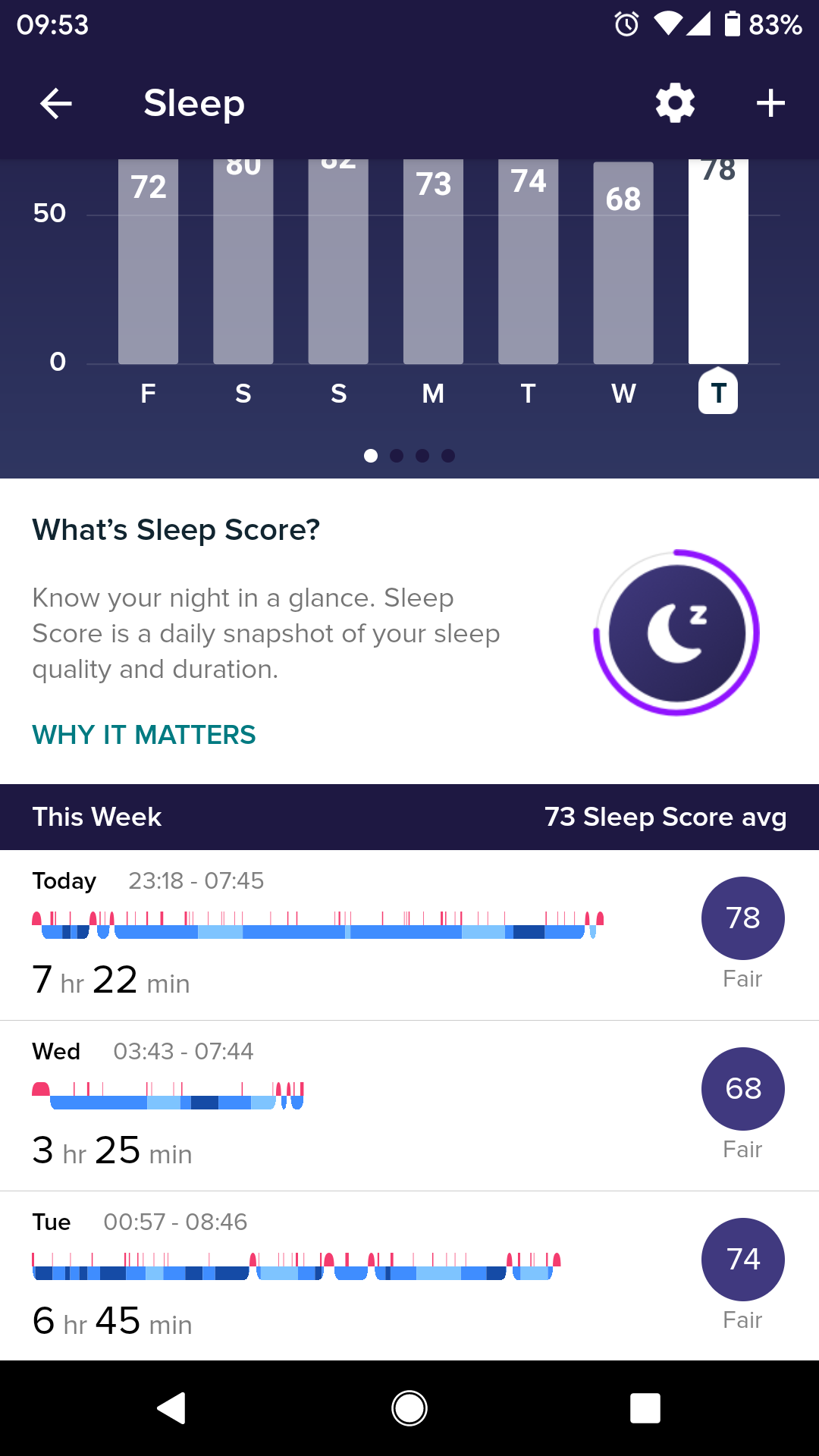Image resolution: width=819 pixels, height=1456 pixels.
Task: Tap the Android home button
Action: 409,1408
